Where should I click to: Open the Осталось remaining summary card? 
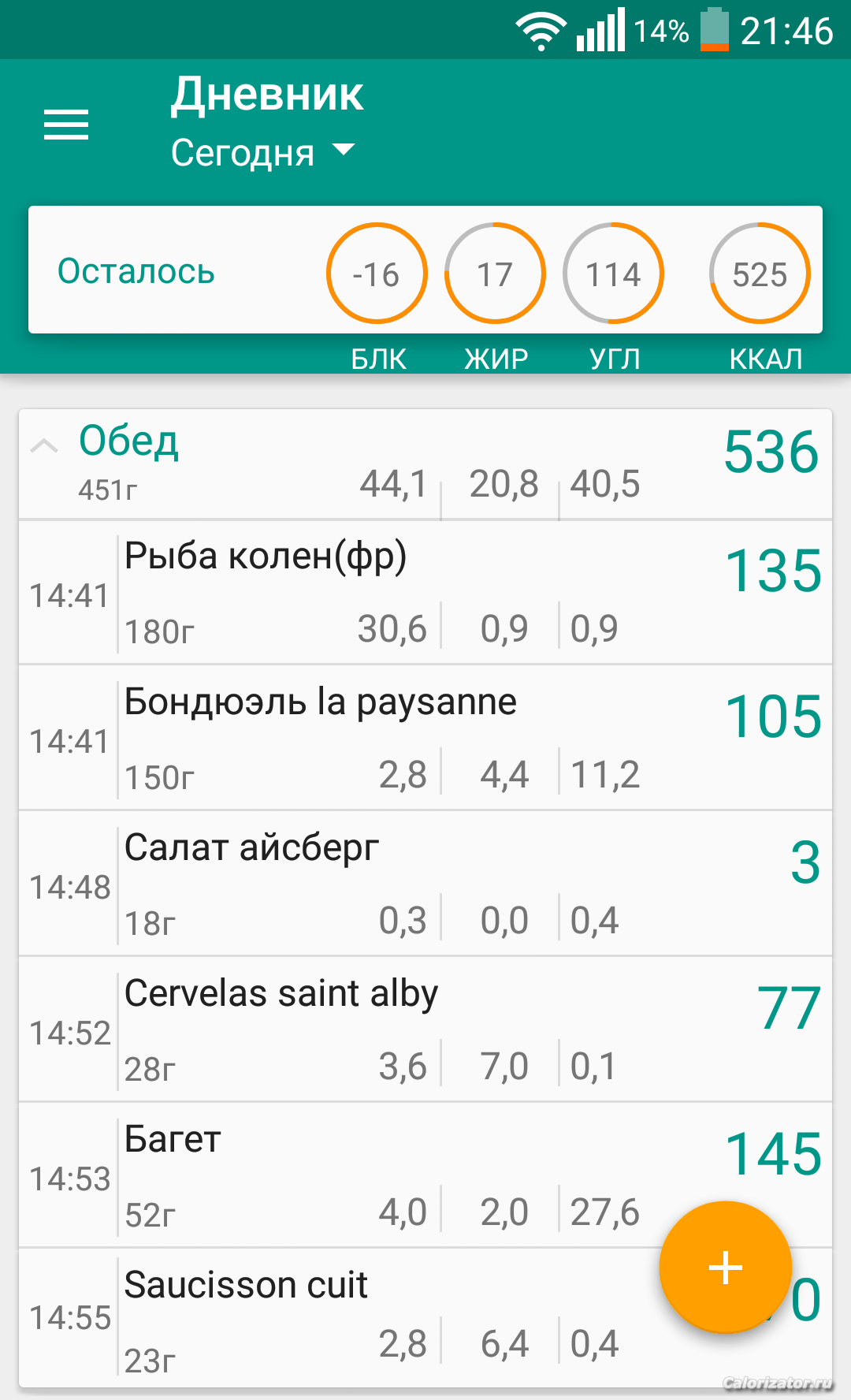425,270
